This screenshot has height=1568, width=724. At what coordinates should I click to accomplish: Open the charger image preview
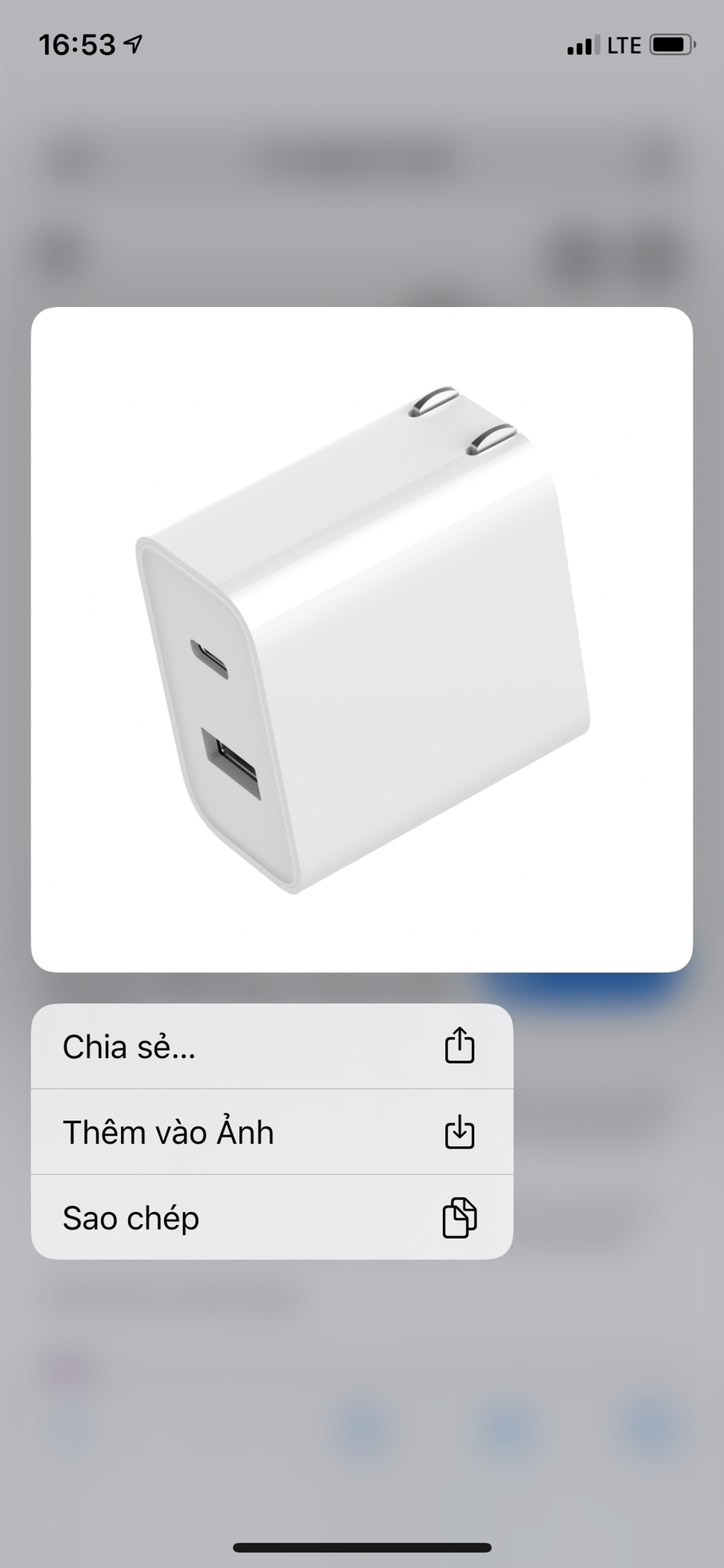pos(362,639)
